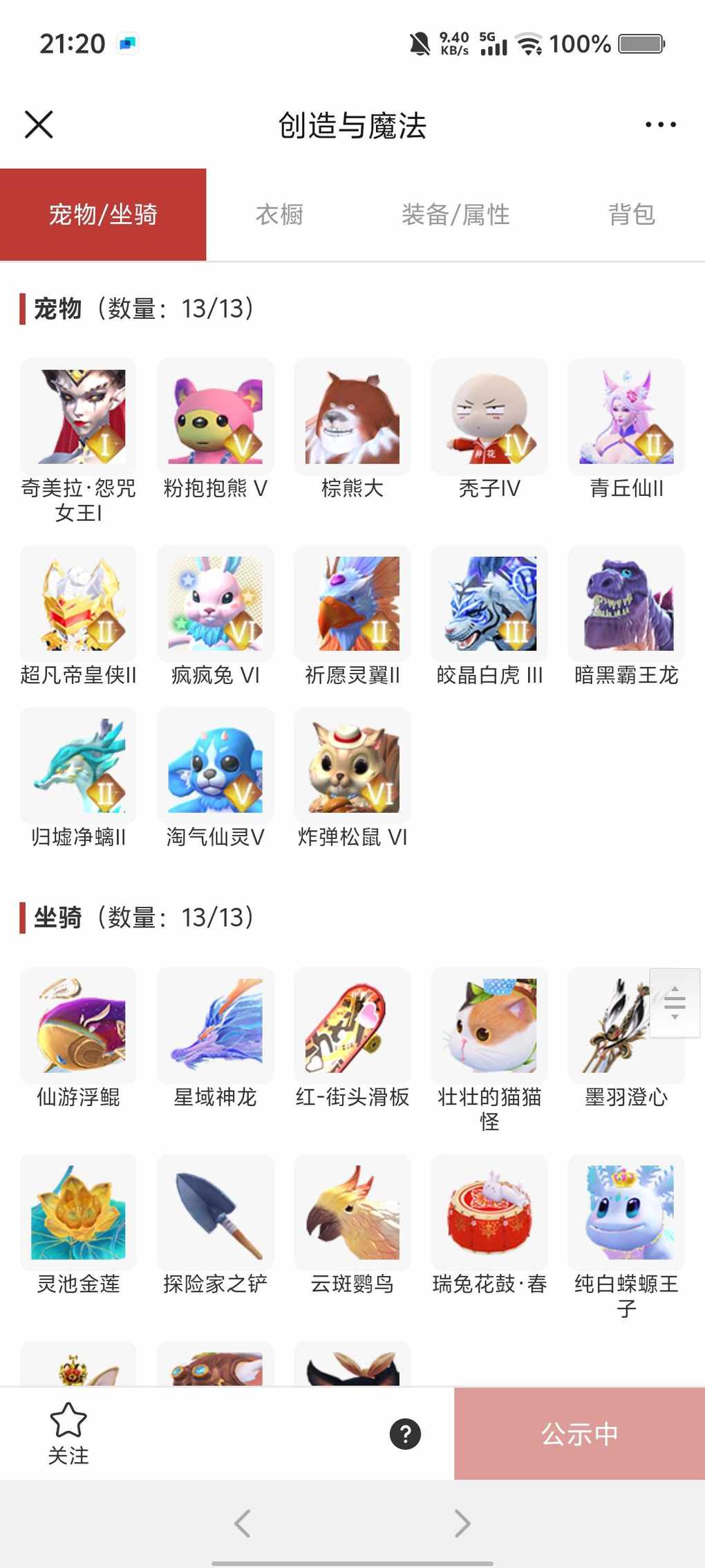Tap the 云斑鹦鸟 mount tile

coord(352,1212)
